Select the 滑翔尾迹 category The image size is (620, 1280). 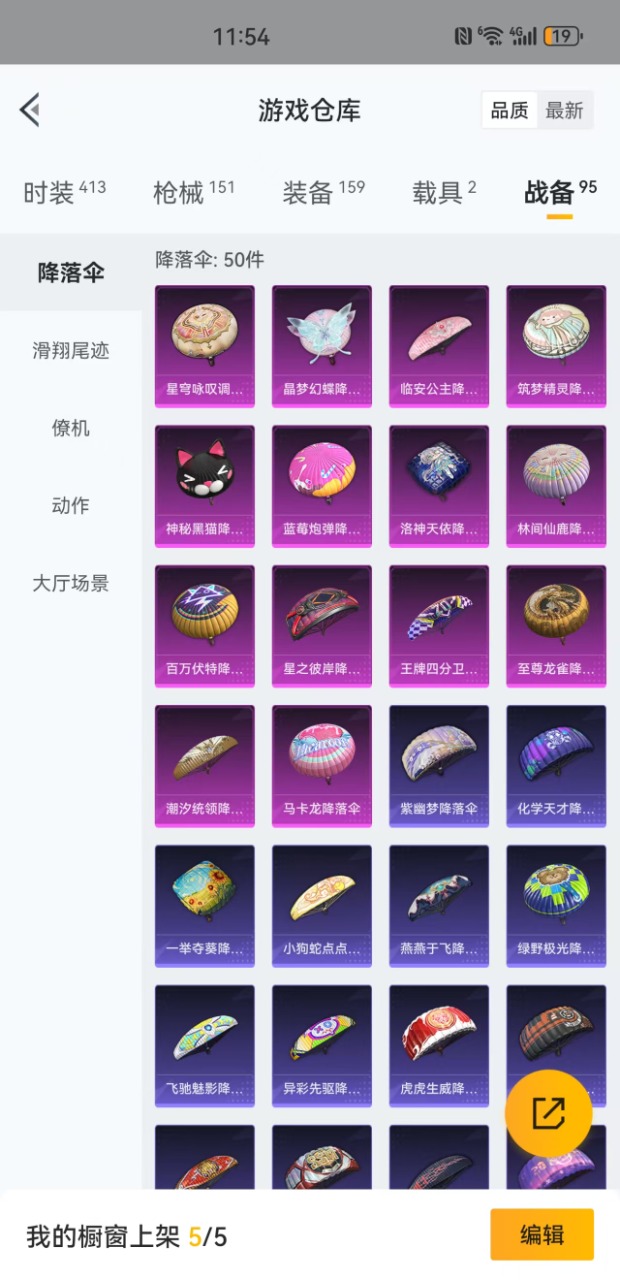coord(70,351)
